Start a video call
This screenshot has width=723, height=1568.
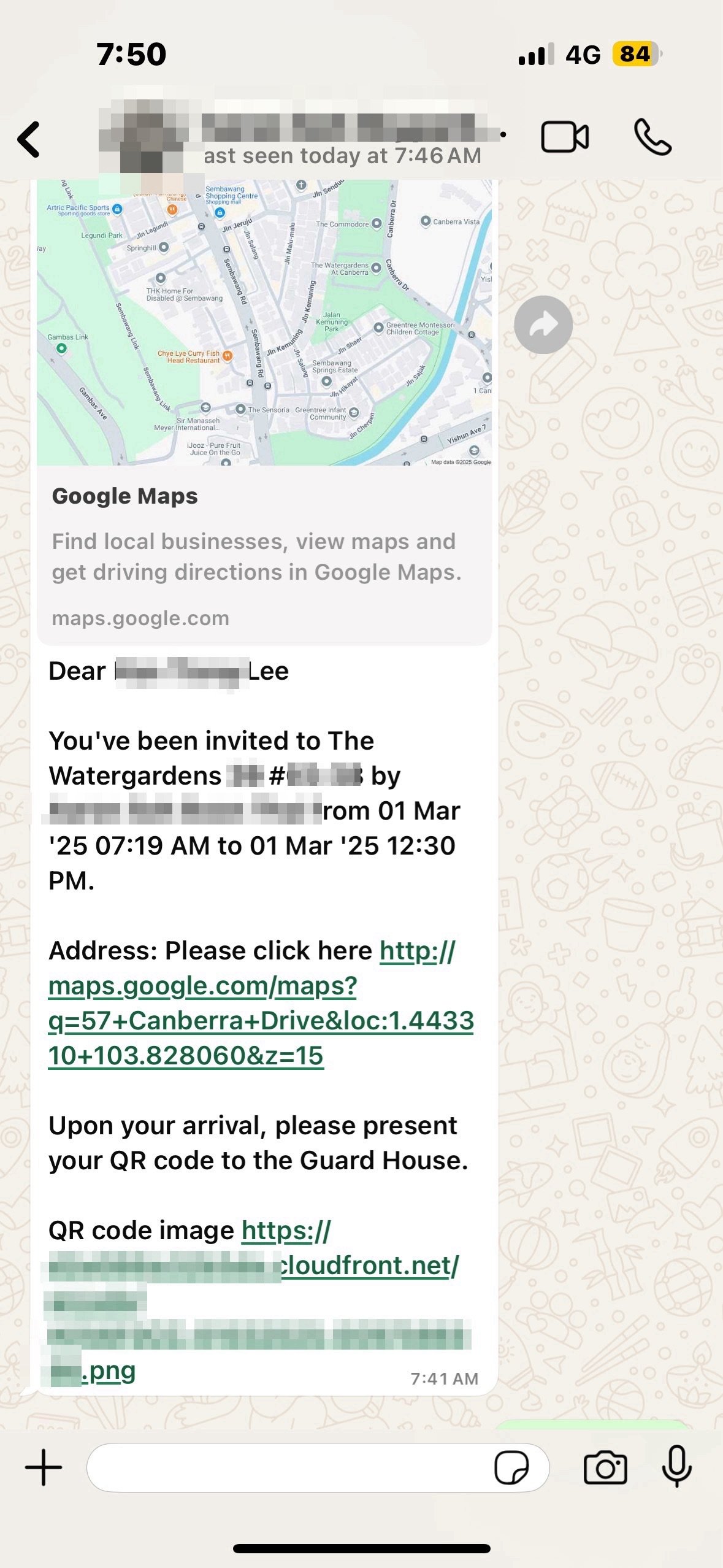click(564, 137)
